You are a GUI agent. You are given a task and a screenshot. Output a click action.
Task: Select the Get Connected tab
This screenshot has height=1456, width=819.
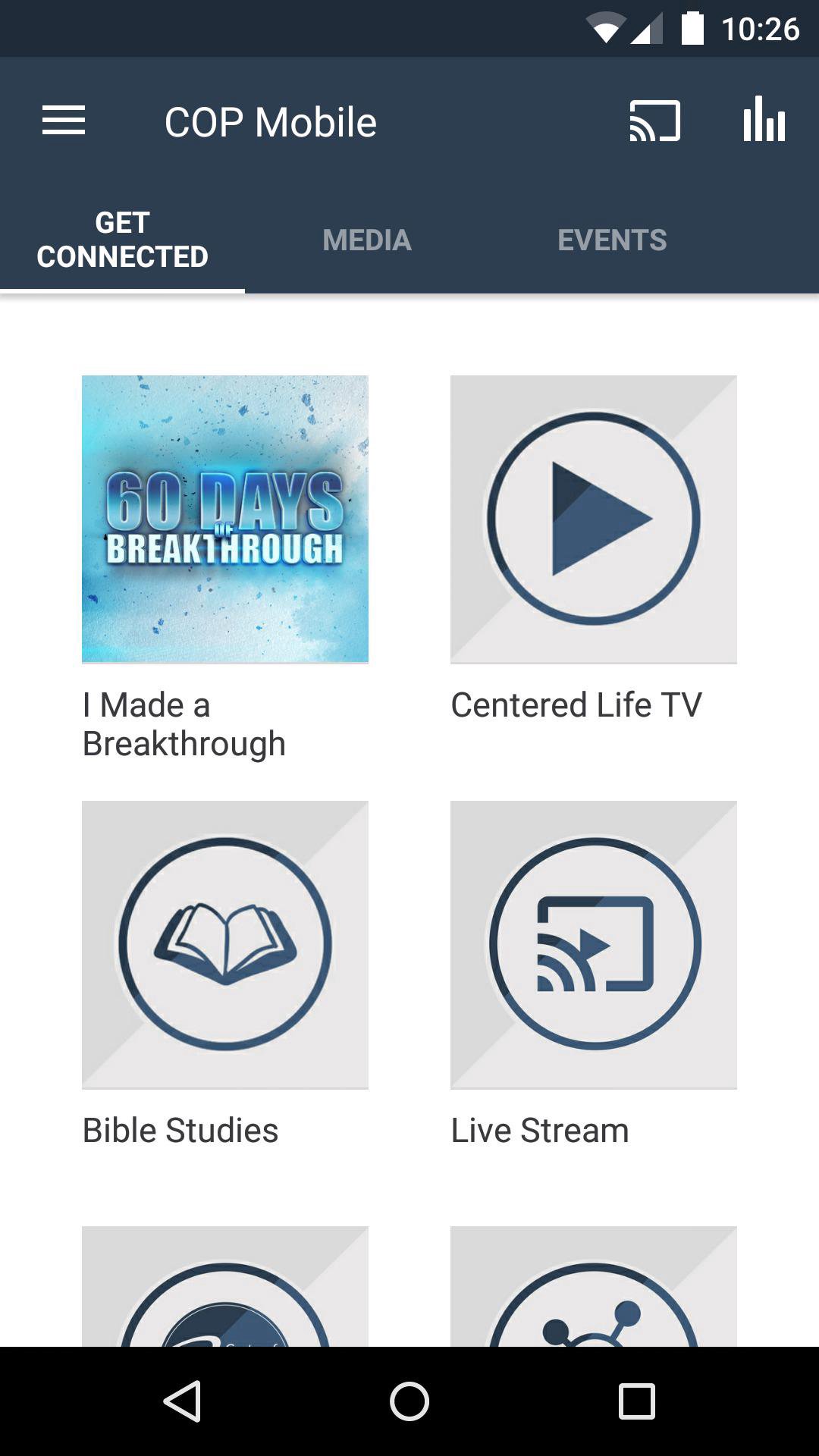click(x=122, y=240)
